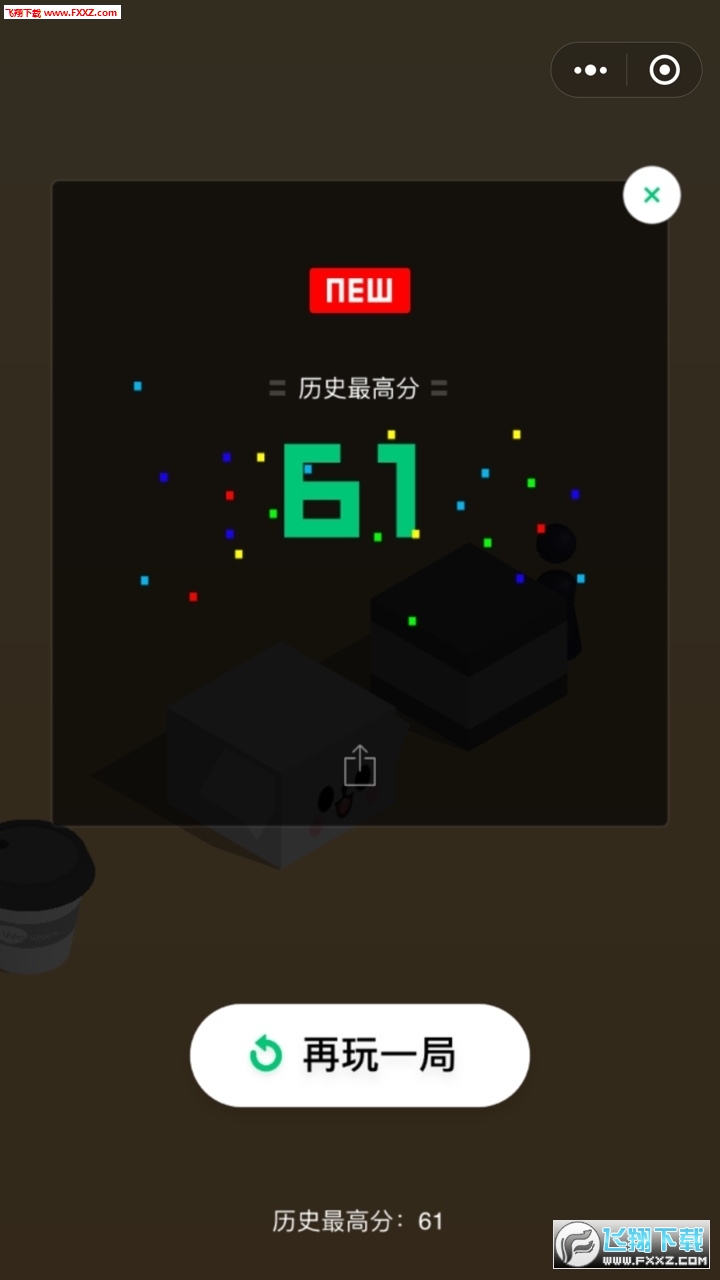Tap 再玩一局 to play again
Image resolution: width=720 pixels, height=1280 pixels.
coord(360,1055)
